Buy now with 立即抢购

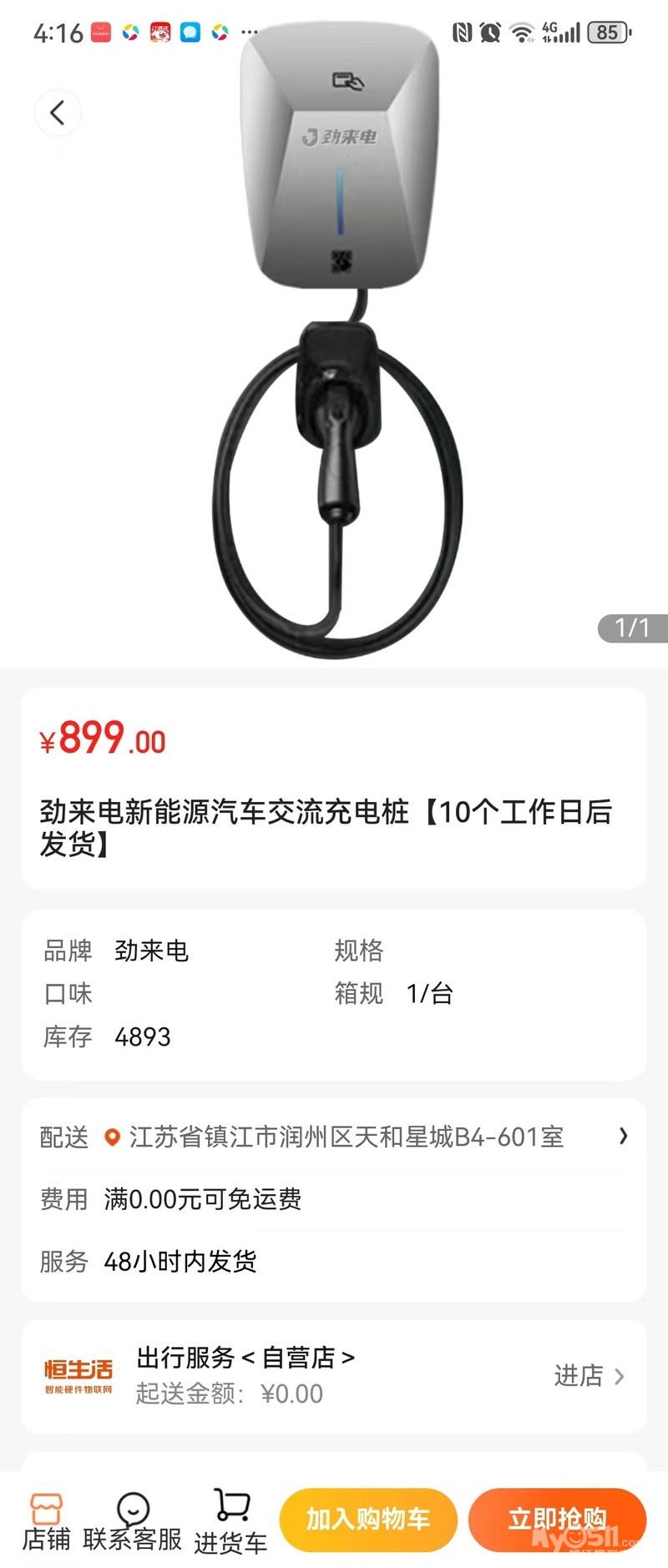coord(557,1519)
